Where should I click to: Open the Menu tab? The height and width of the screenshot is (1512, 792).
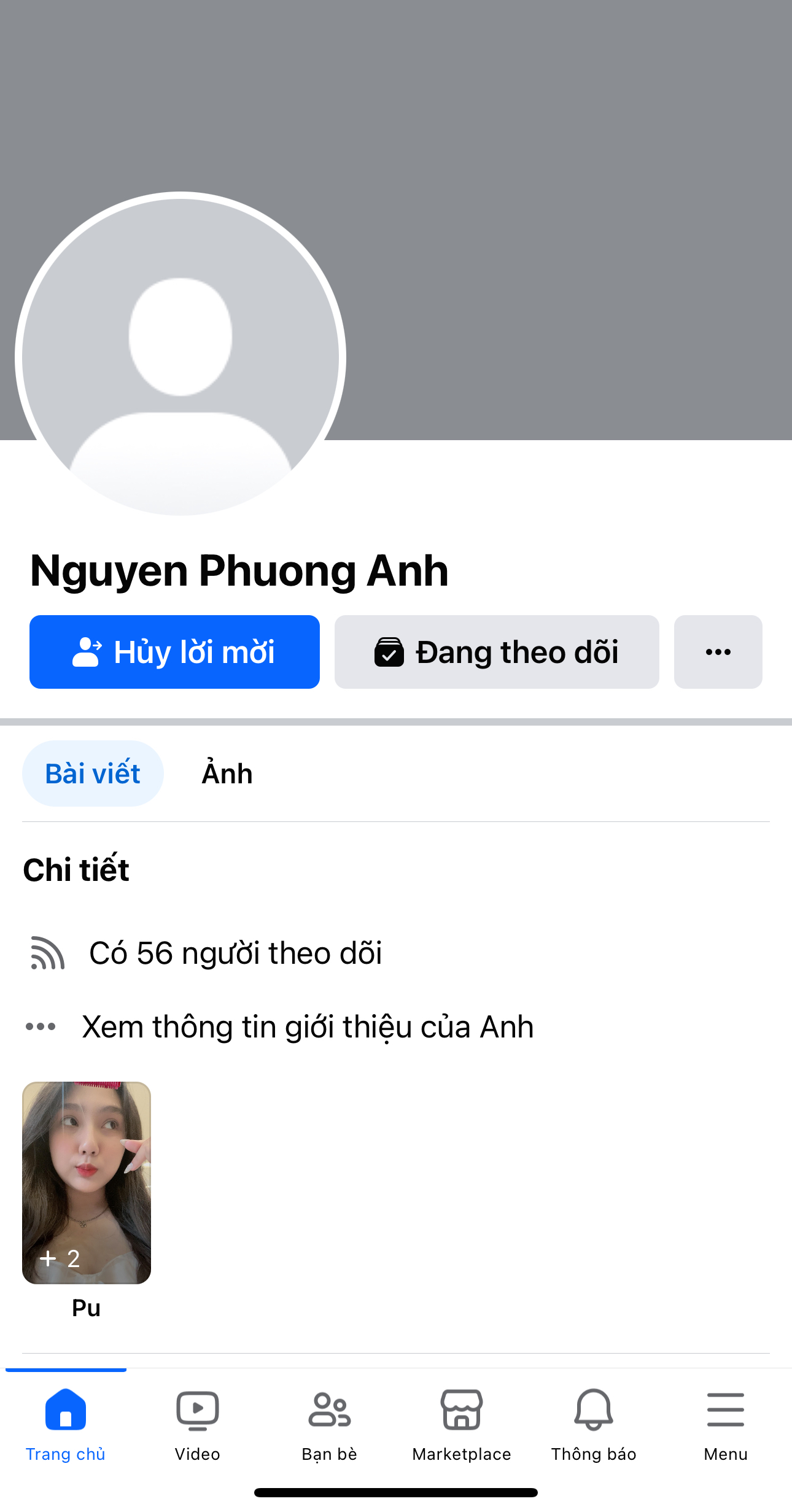pyautogui.click(x=726, y=1424)
